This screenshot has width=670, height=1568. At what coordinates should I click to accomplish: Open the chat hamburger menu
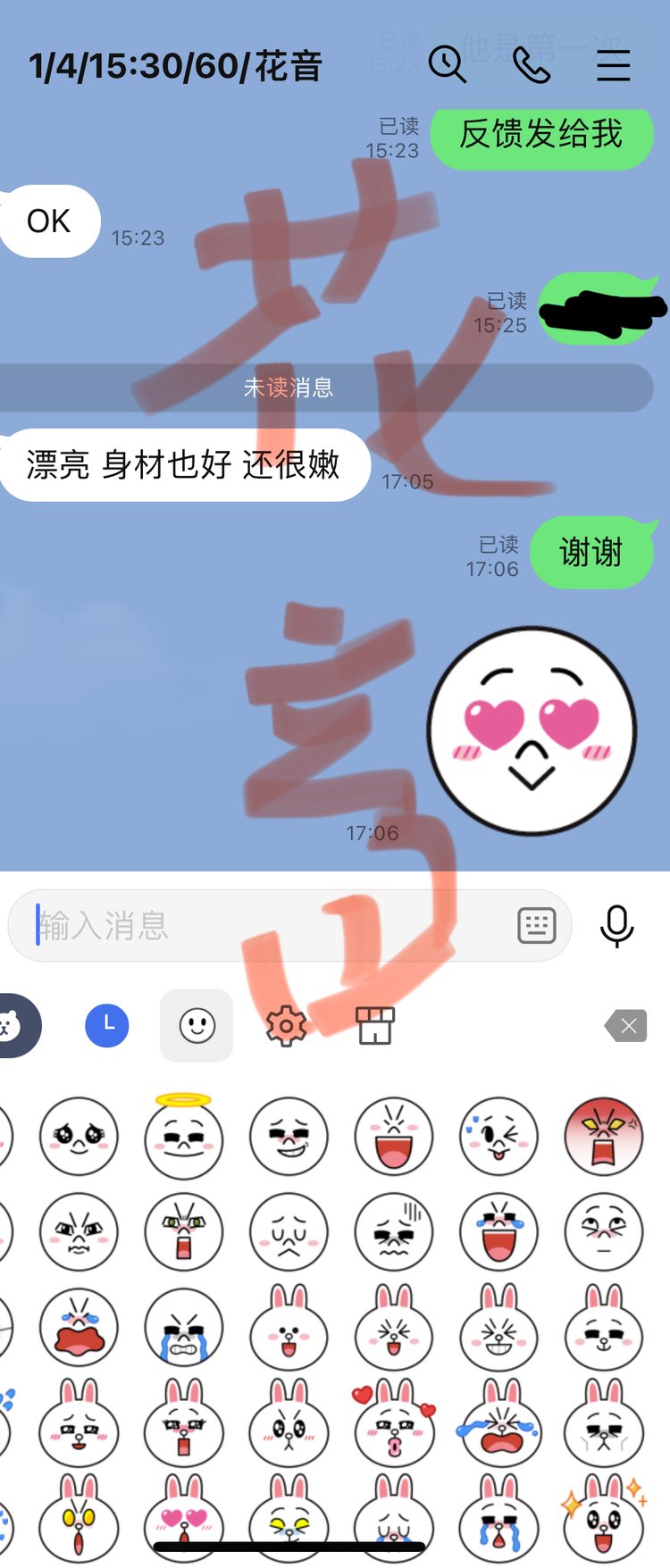pyautogui.click(x=614, y=65)
